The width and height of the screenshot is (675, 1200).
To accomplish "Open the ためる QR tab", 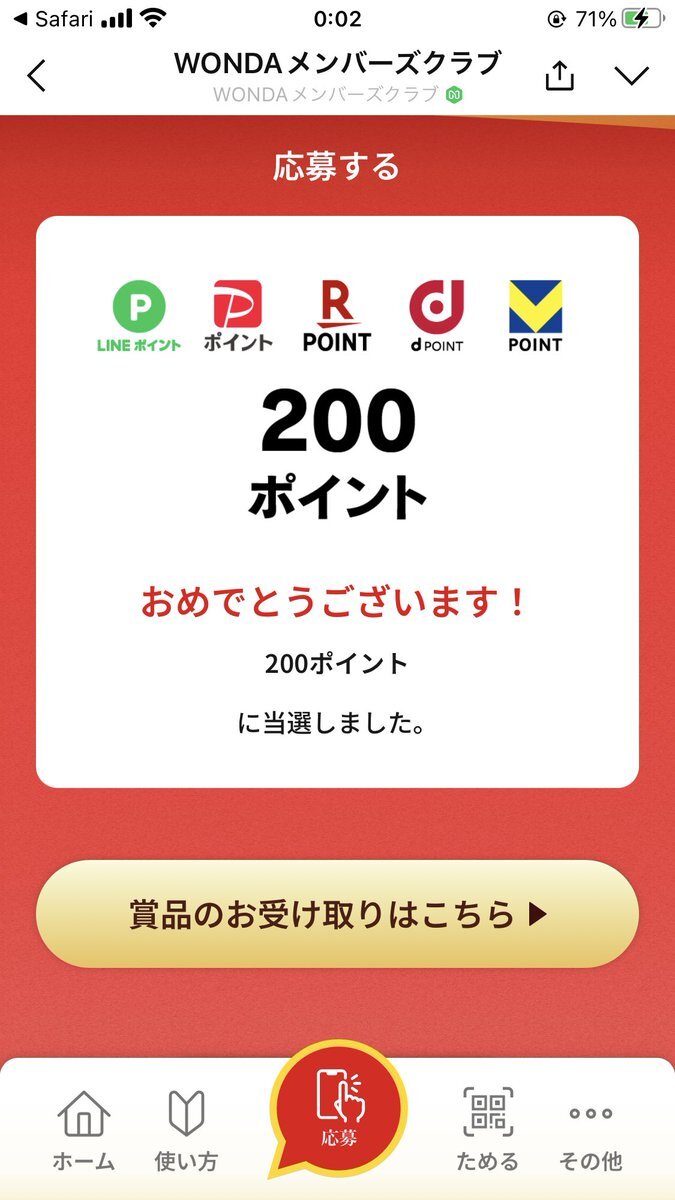I will 488,1130.
